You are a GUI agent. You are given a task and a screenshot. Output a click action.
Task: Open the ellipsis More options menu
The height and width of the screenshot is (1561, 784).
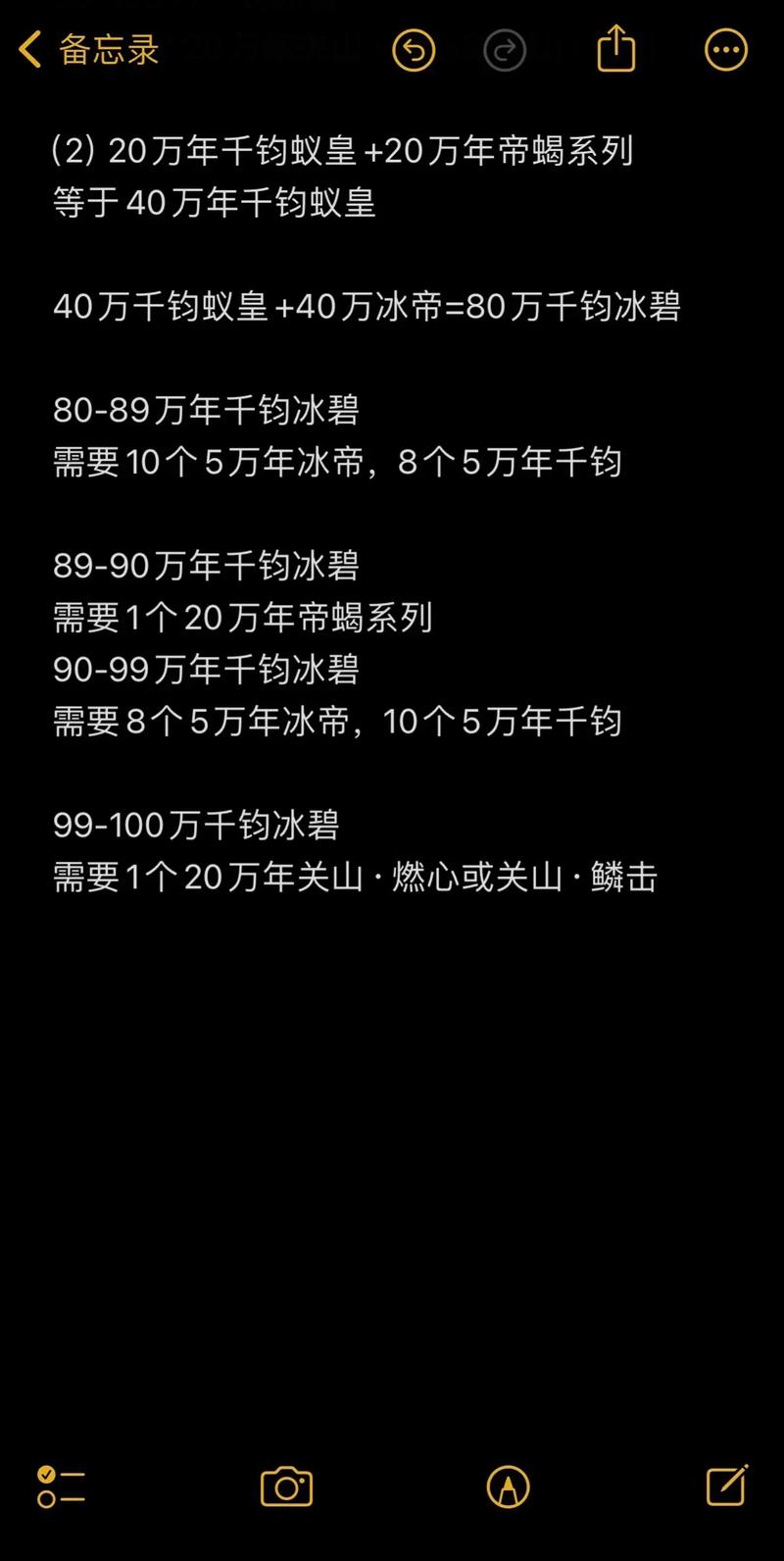[726, 49]
